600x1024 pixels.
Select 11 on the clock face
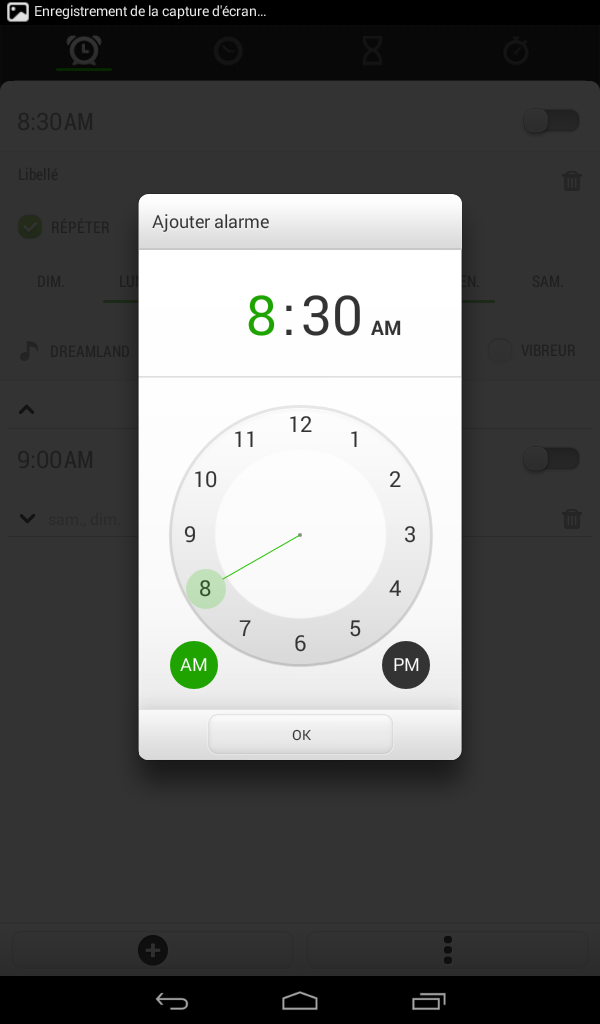[245, 439]
